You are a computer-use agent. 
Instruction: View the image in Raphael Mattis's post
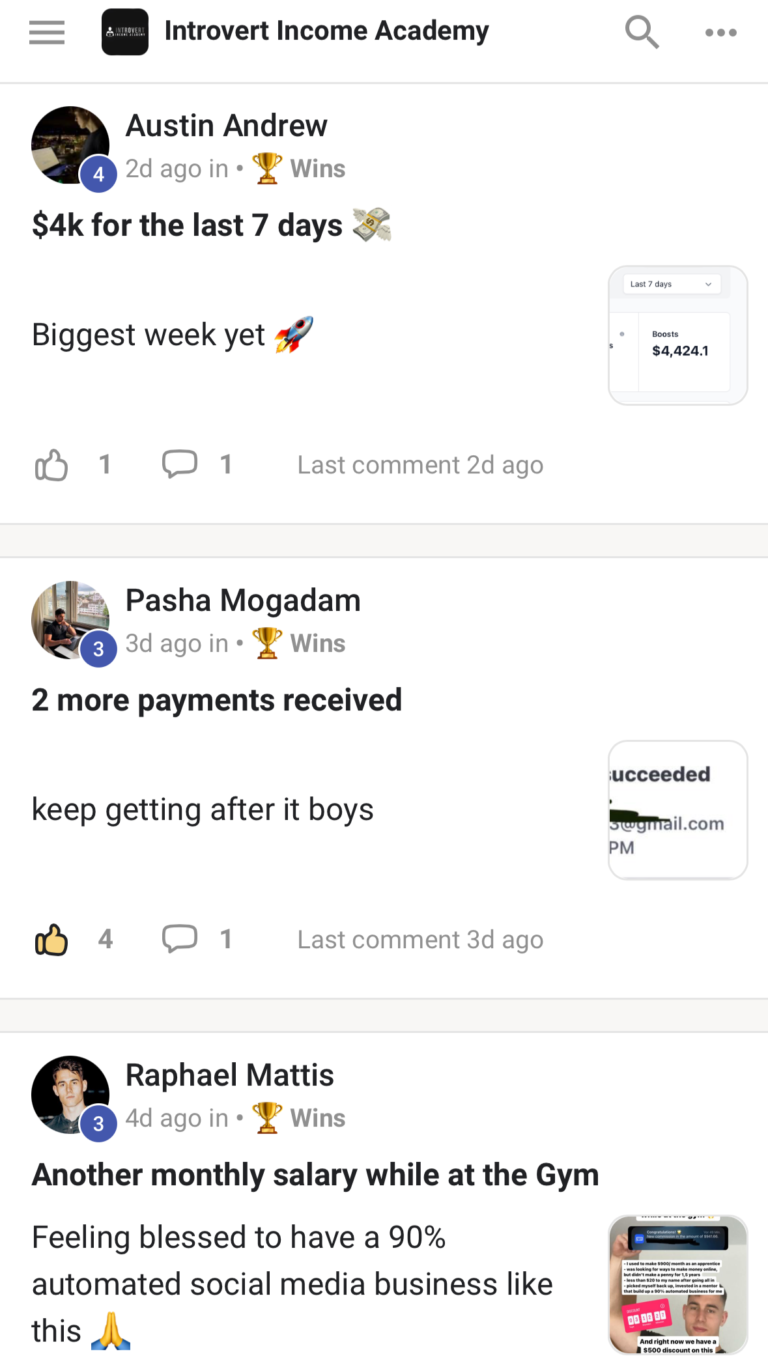677,1285
